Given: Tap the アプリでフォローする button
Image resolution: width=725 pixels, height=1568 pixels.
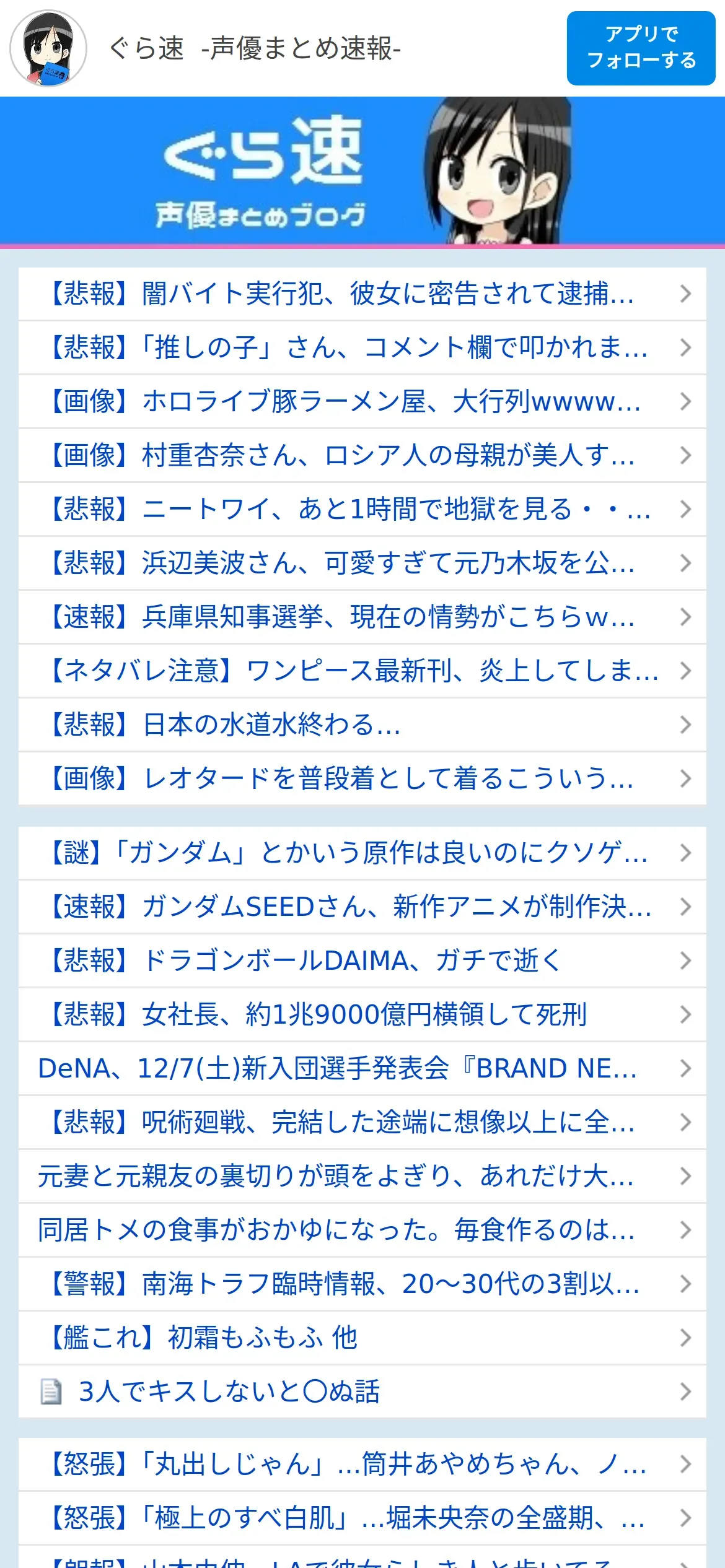Looking at the screenshot, I should [x=641, y=48].
